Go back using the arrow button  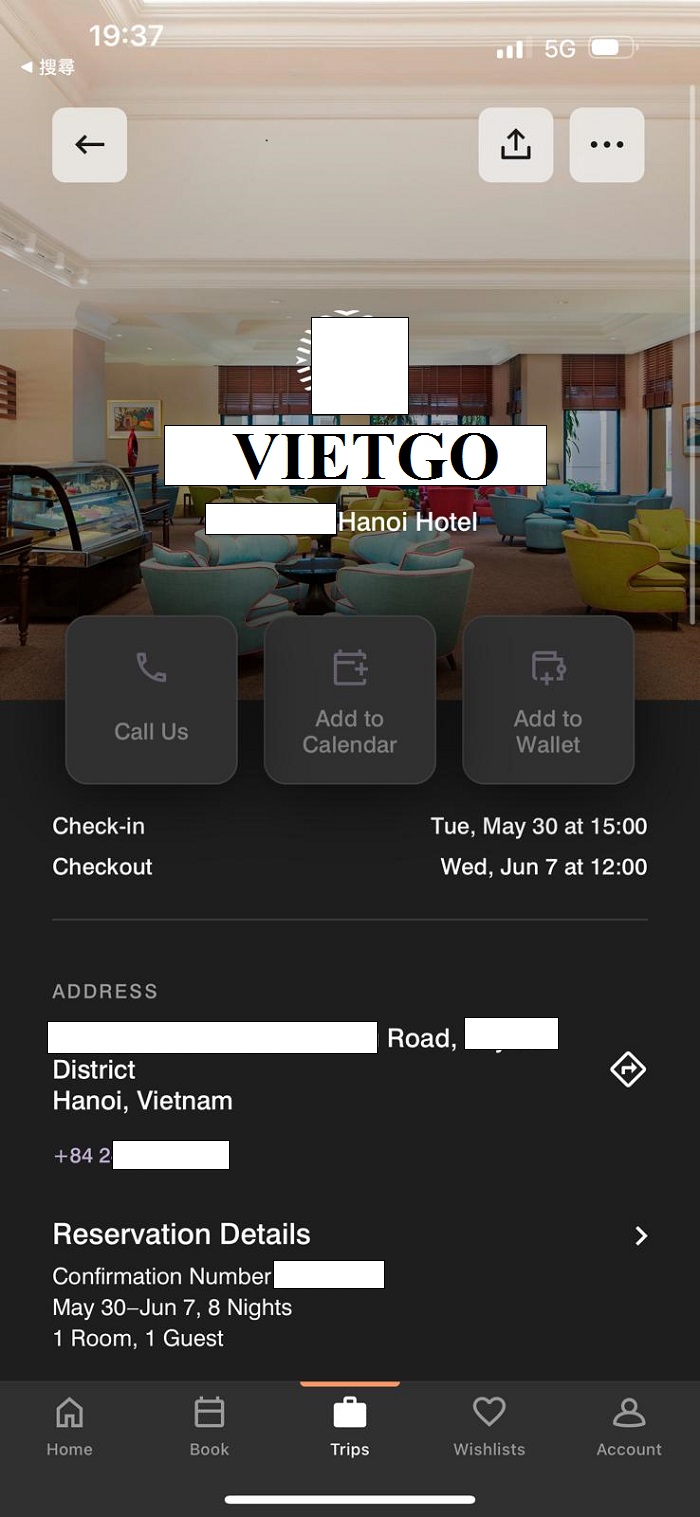pyautogui.click(x=89, y=145)
